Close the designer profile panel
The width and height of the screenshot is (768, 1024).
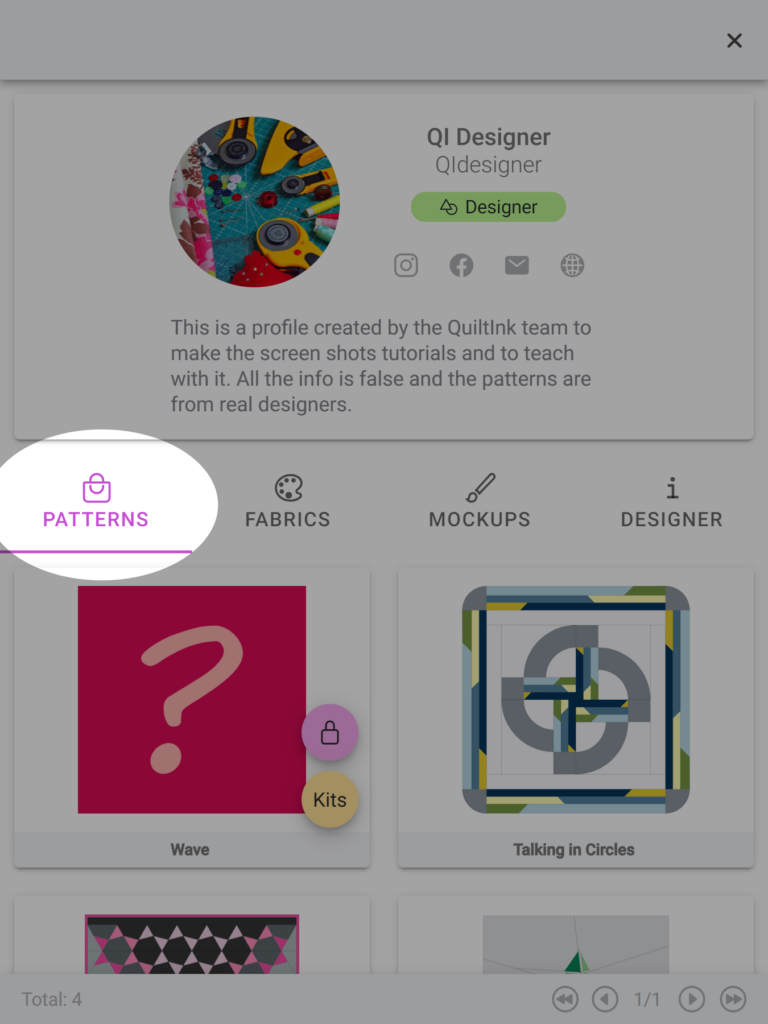(x=734, y=40)
